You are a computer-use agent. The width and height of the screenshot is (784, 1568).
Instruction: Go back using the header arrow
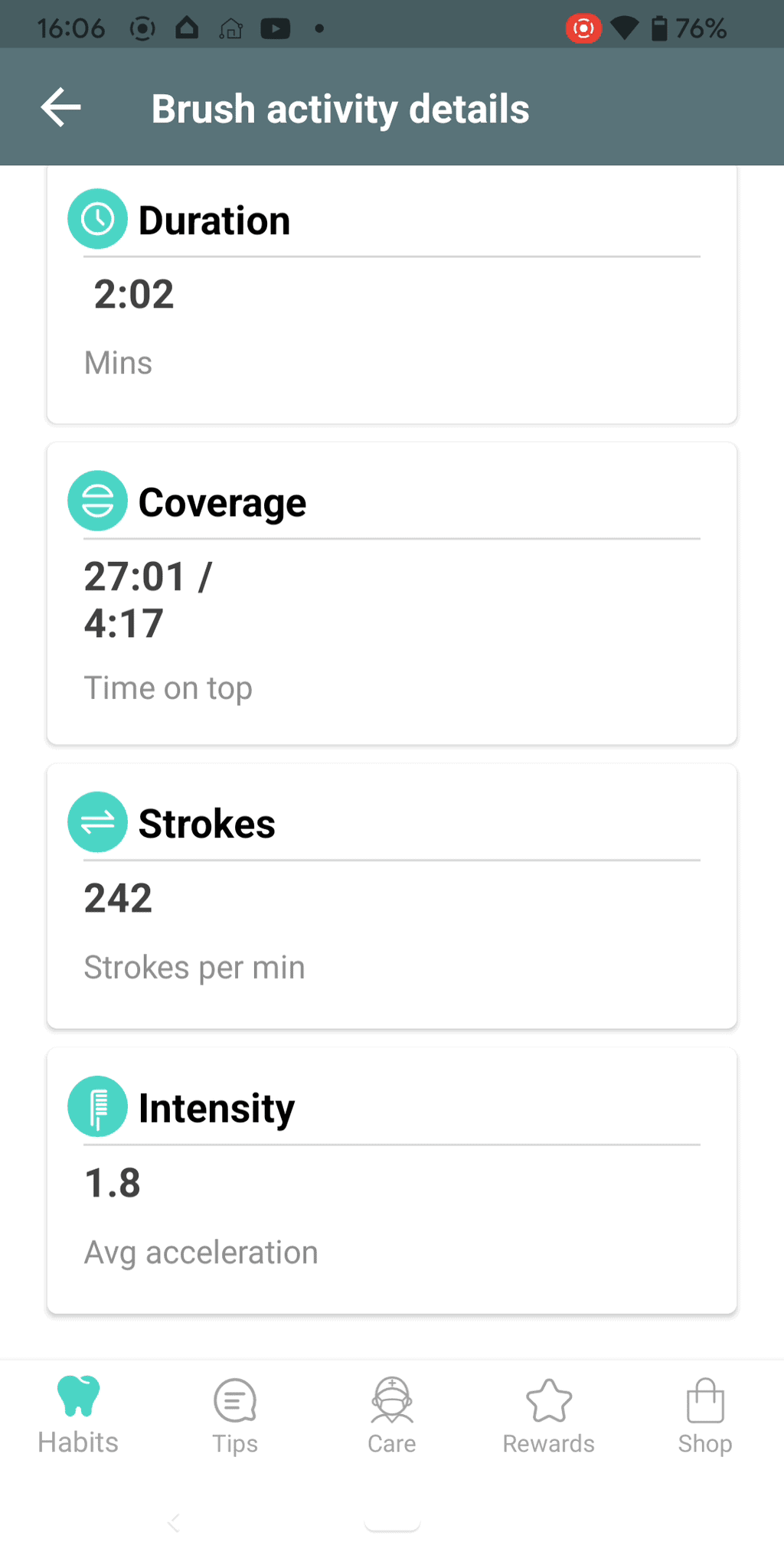pyautogui.click(x=61, y=107)
